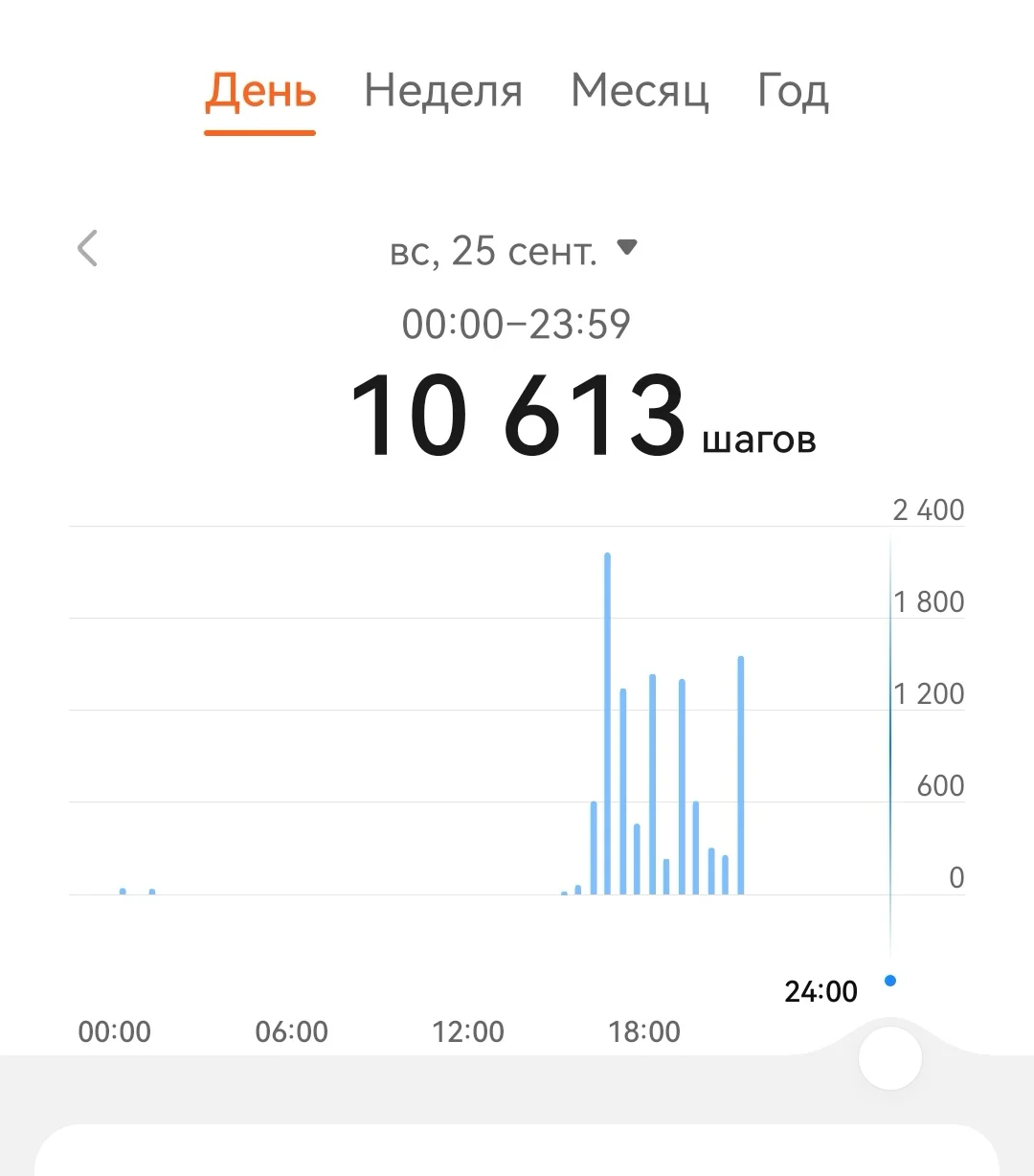Tap the 06:00 axis label
The width and height of the screenshot is (1034, 1176).
pos(292,1032)
